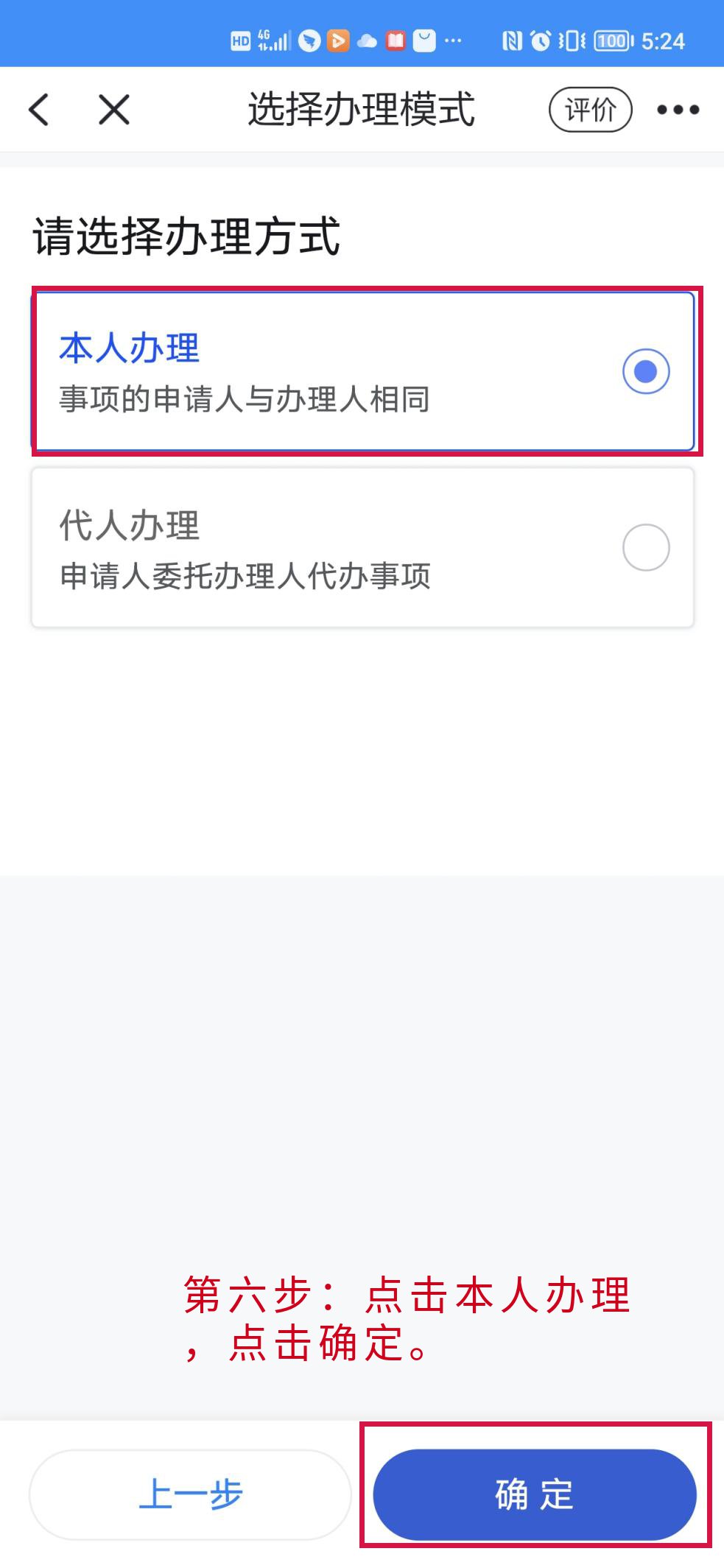The width and height of the screenshot is (724, 1568).
Task: Choose the 代人办理 option
Action: (x=362, y=548)
